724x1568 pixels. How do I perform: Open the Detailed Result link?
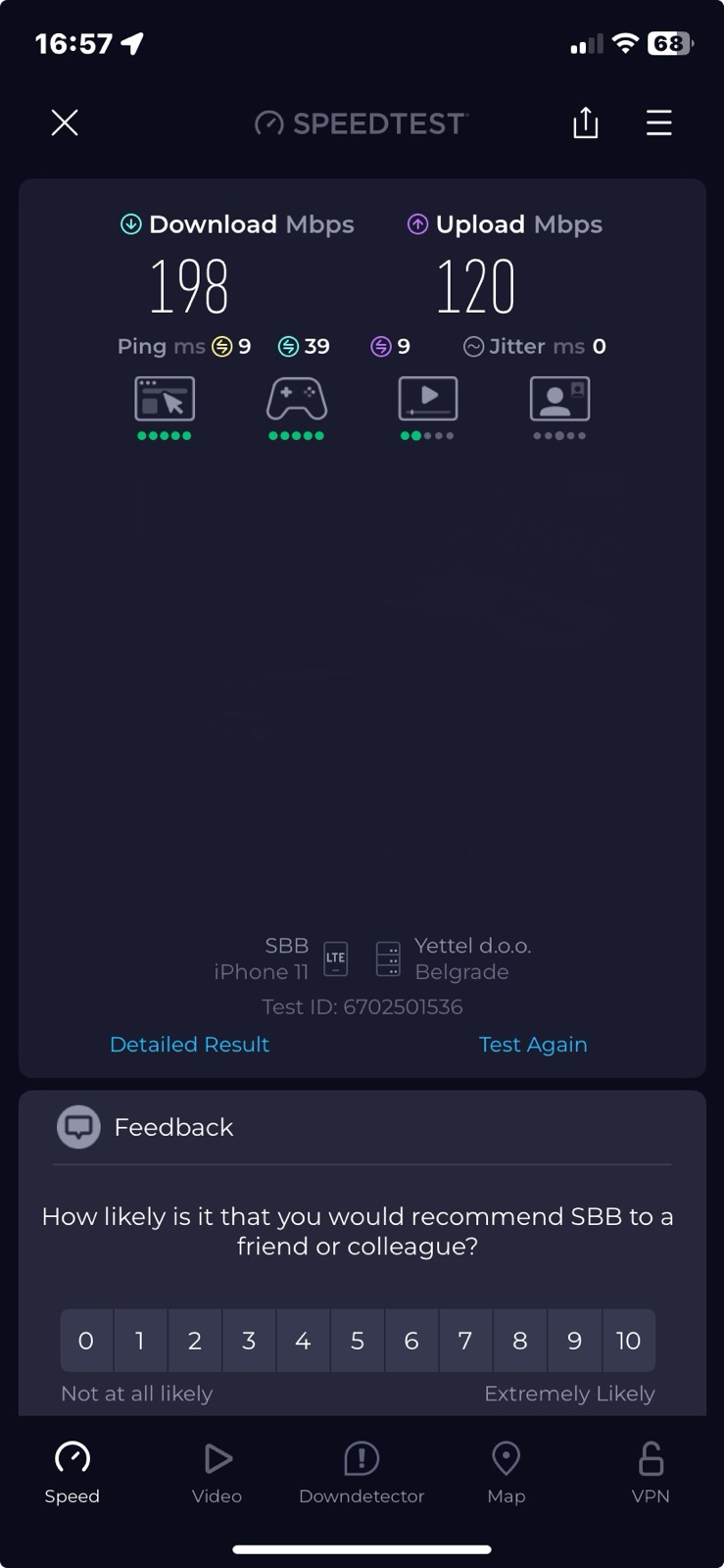click(x=189, y=1045)
